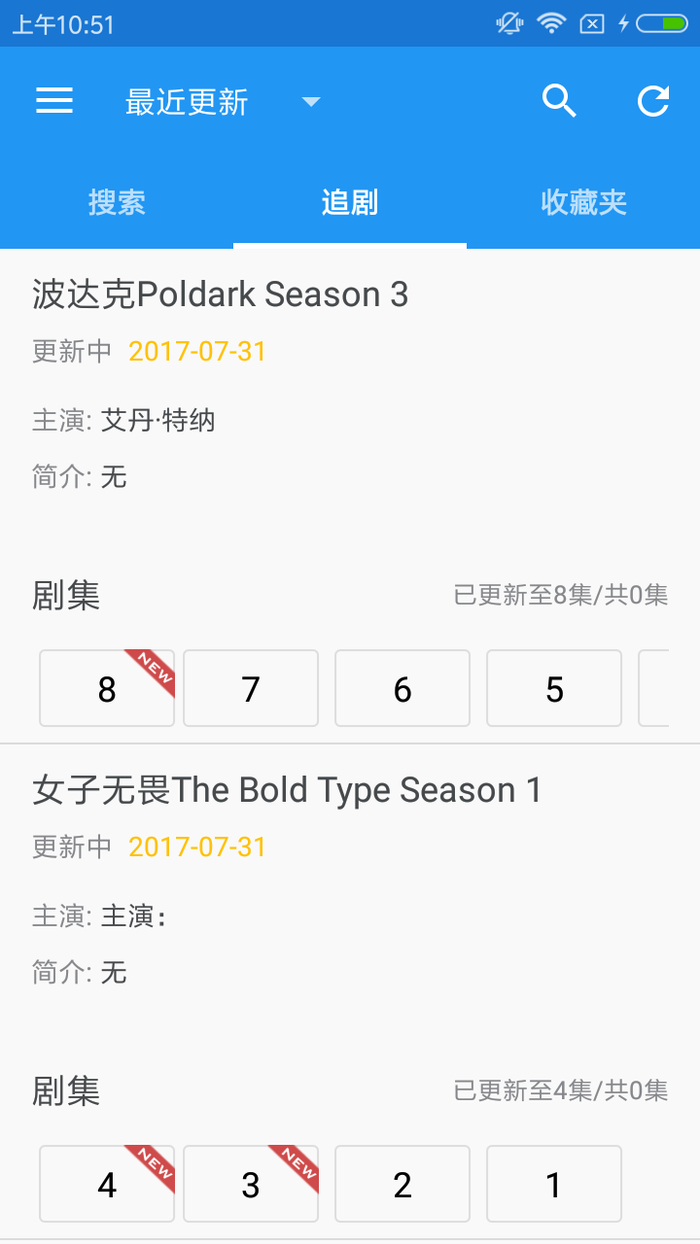
Task: Select the 追剧 tab
Action: (x=350, y=202)
